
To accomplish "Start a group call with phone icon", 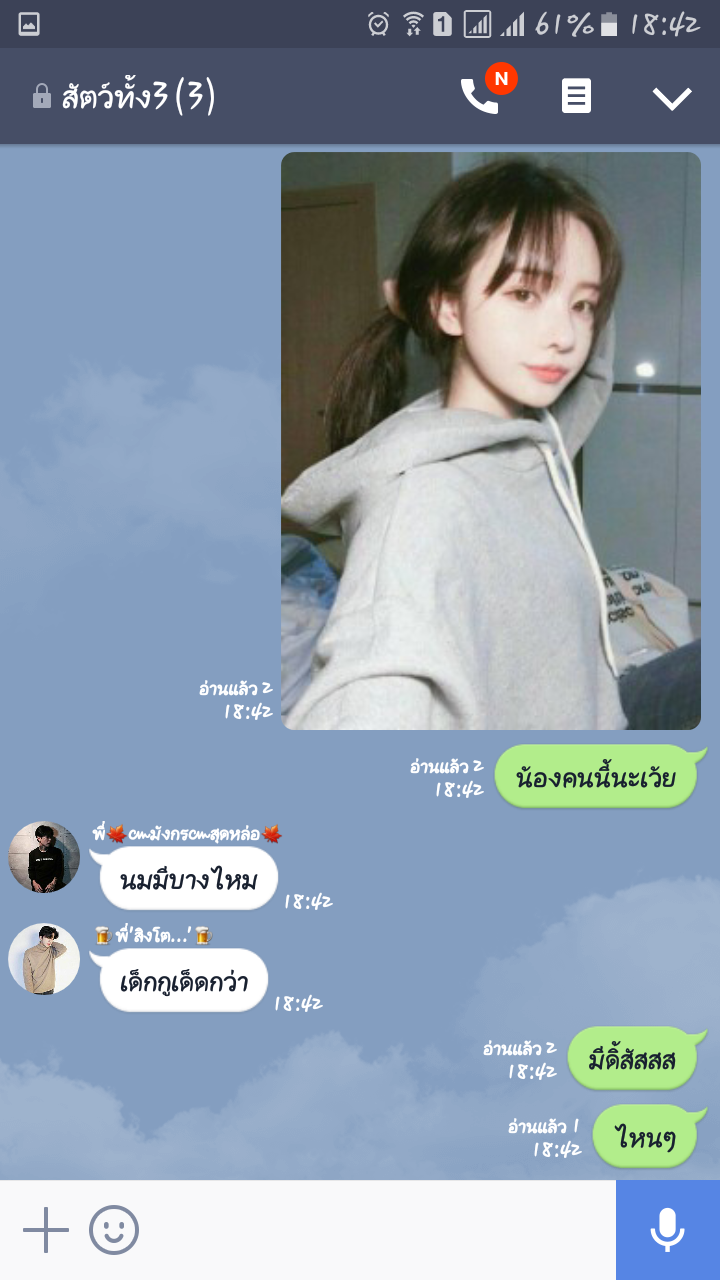I will [480, 96].
